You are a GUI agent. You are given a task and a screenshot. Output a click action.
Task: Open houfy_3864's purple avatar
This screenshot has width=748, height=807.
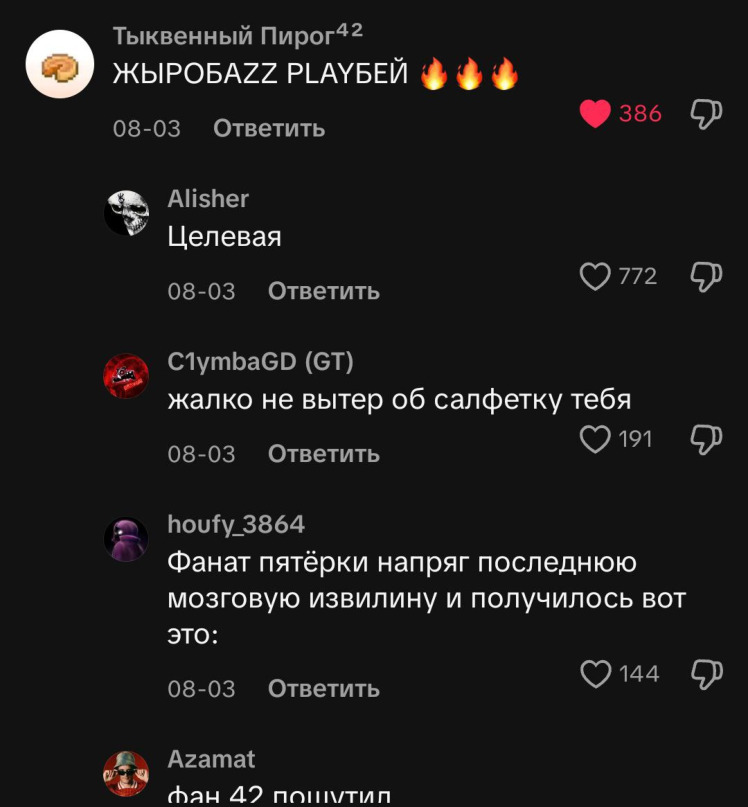click(127, 540)
